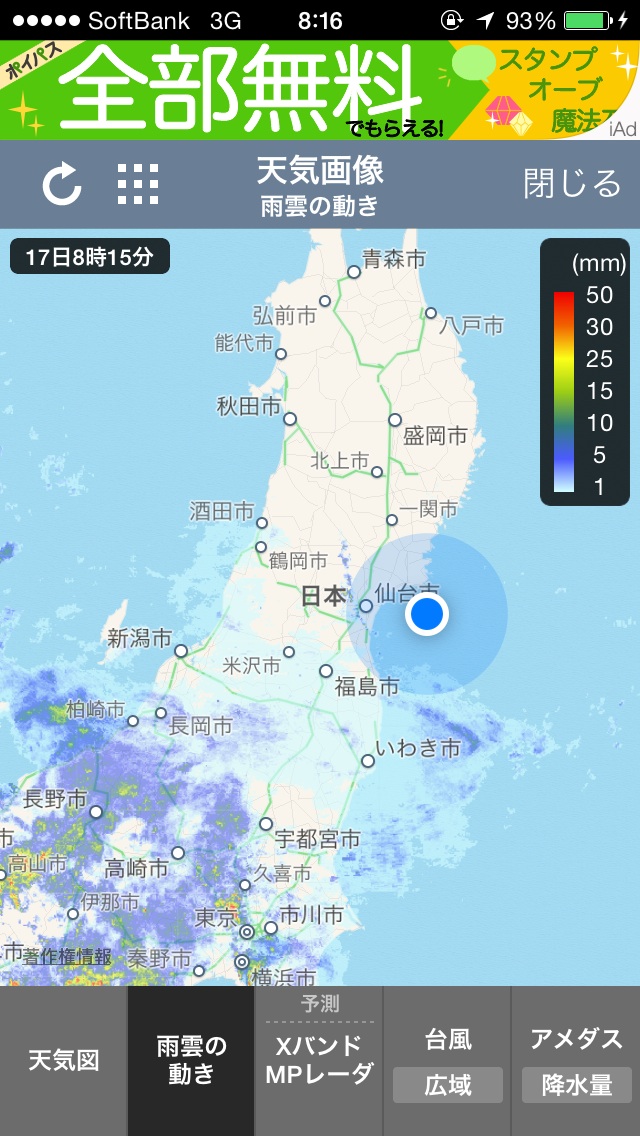Switch to the 天気図 tab

[x=63, y=1061]
